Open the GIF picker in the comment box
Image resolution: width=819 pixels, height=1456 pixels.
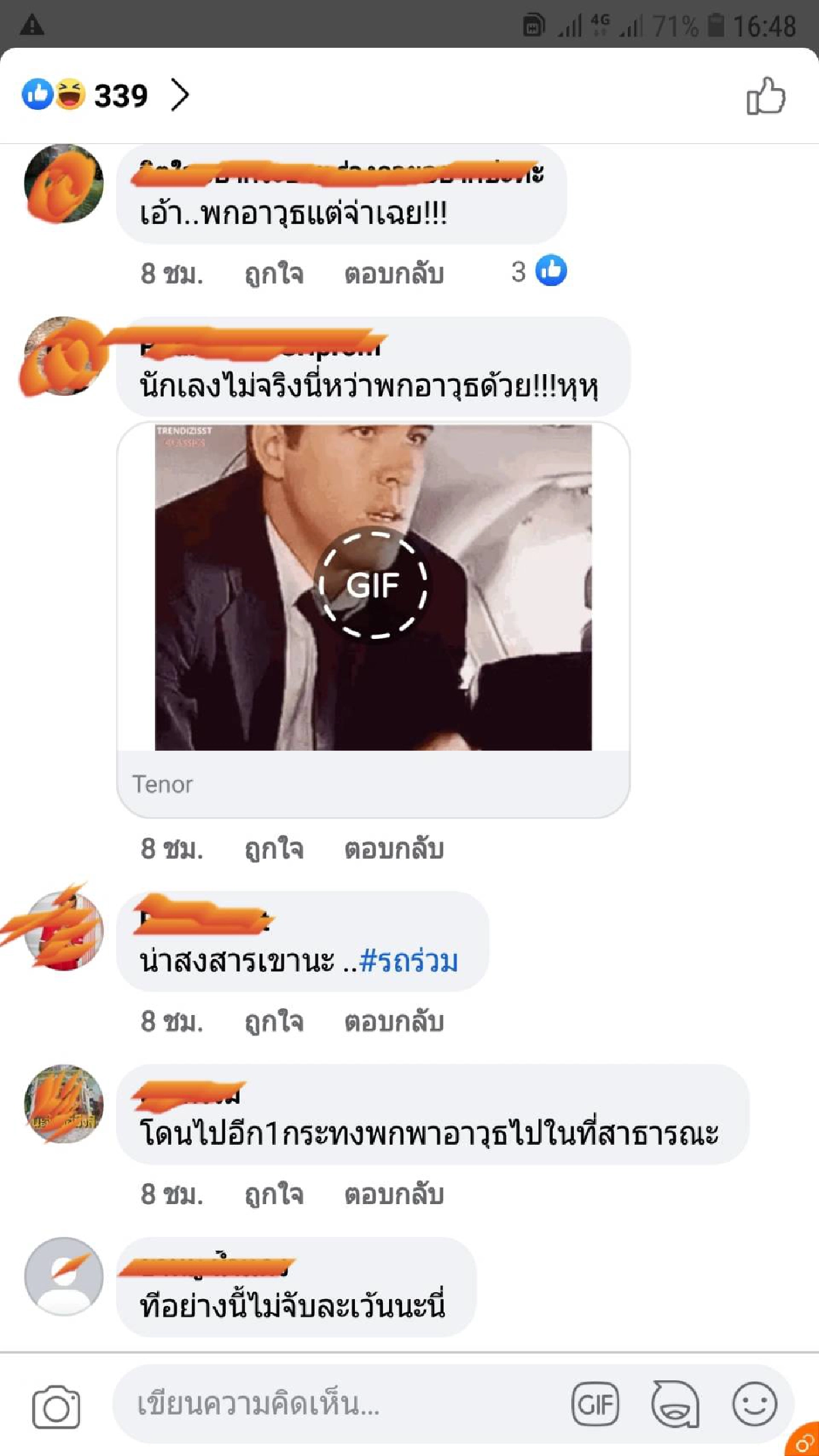point(595,1404)
